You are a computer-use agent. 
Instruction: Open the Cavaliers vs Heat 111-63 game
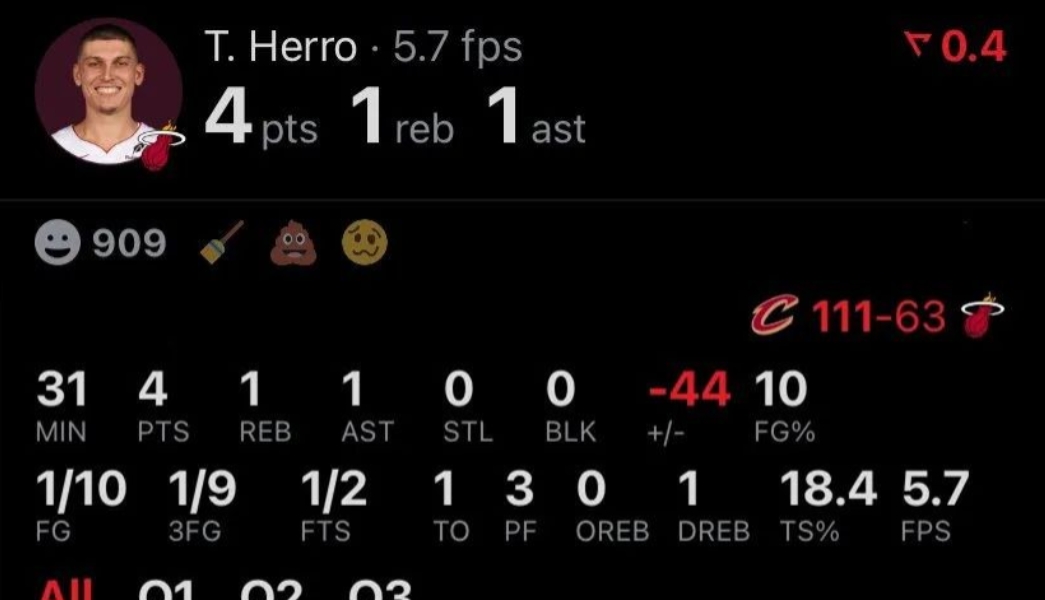tap(876, 318)
